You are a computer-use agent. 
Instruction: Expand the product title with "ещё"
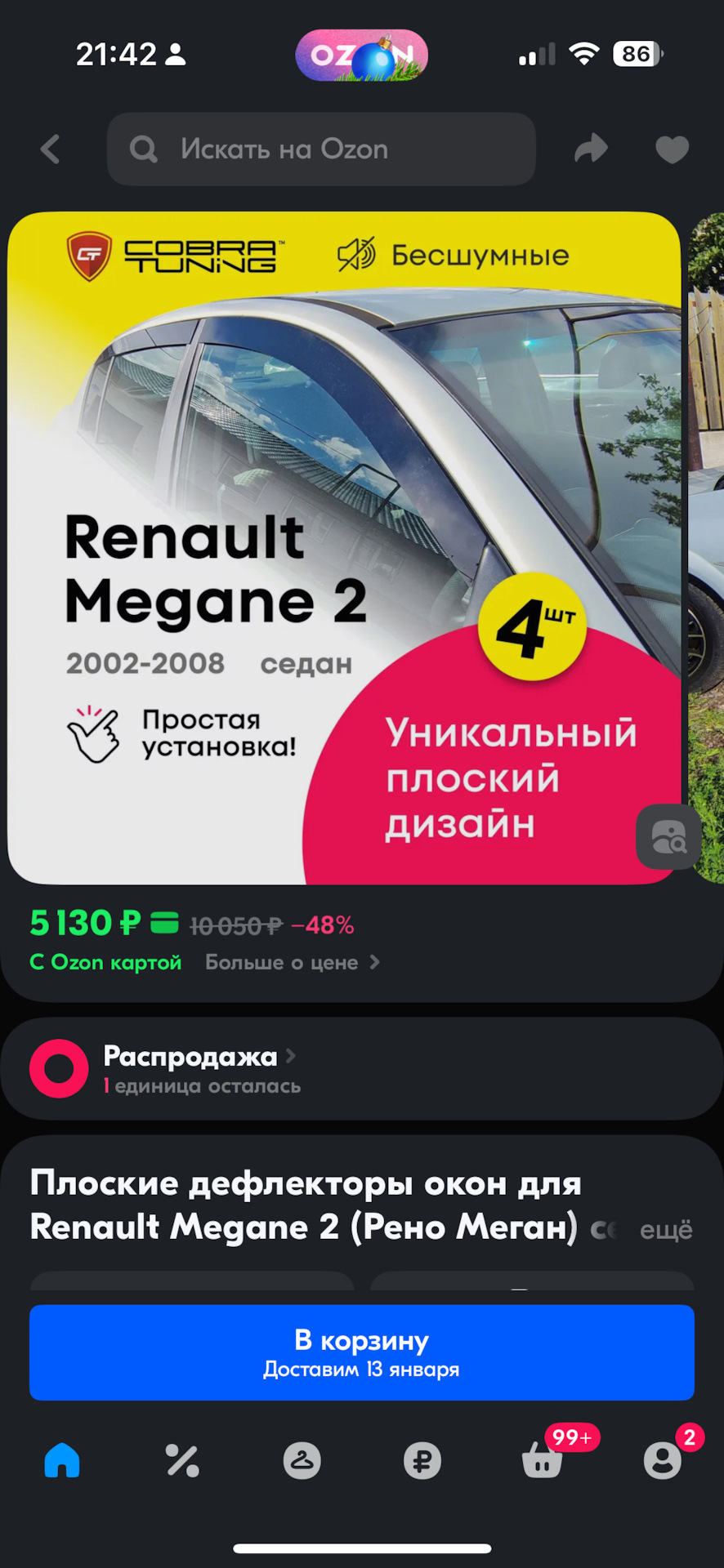coord(666,1229)
